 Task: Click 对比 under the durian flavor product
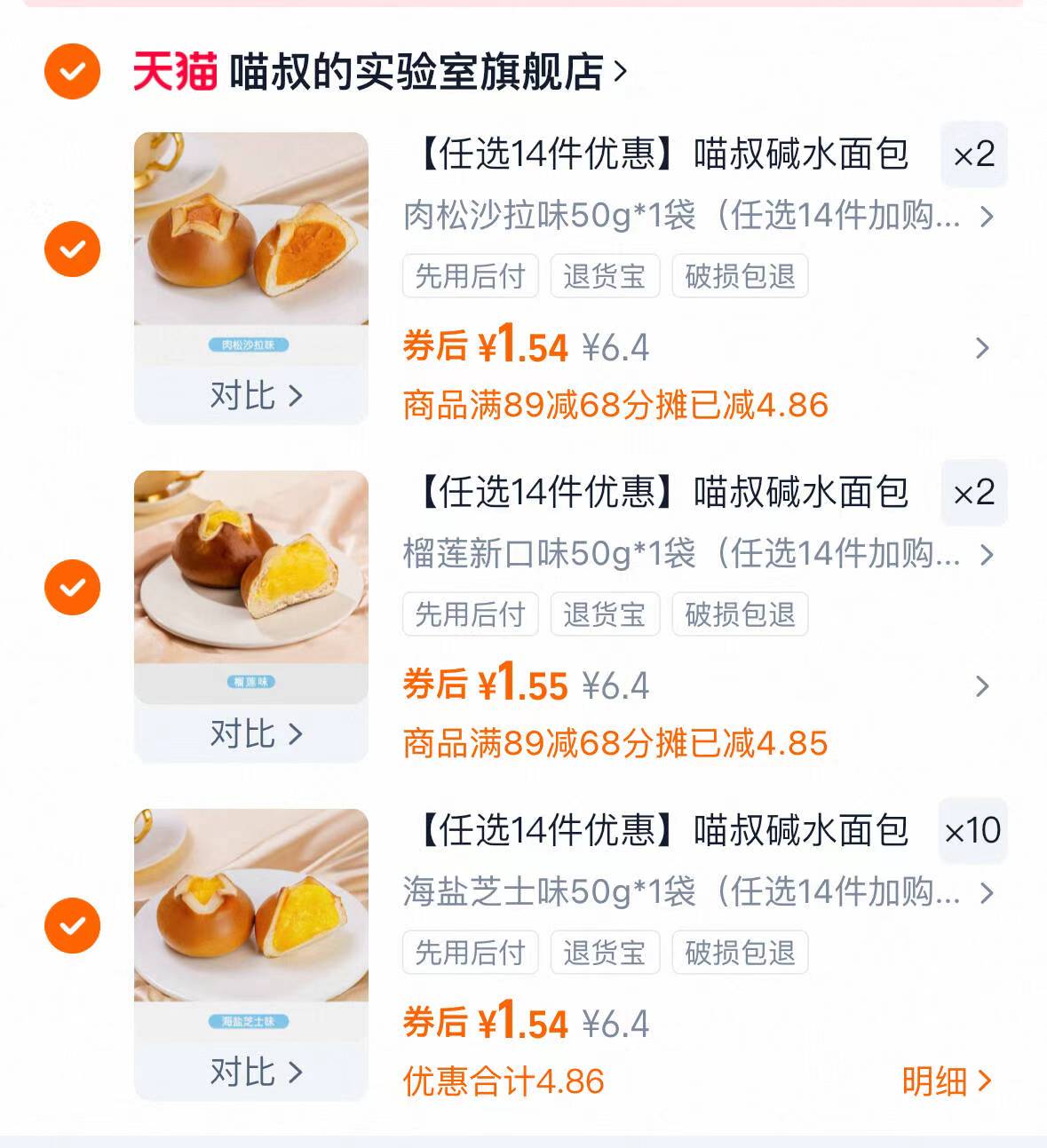pyautogui.click(x=251, y=733)
